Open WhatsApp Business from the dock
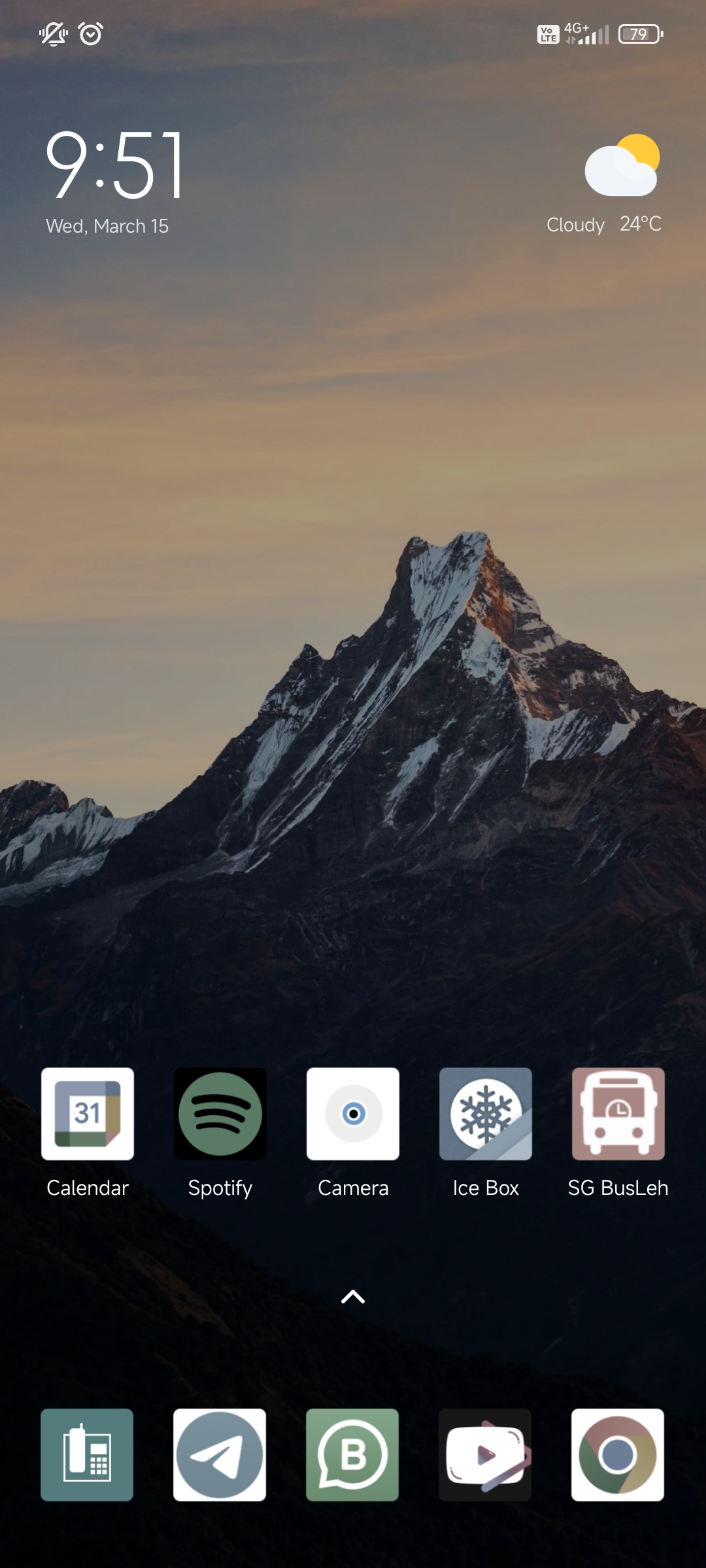 (x=352, y=1455)
